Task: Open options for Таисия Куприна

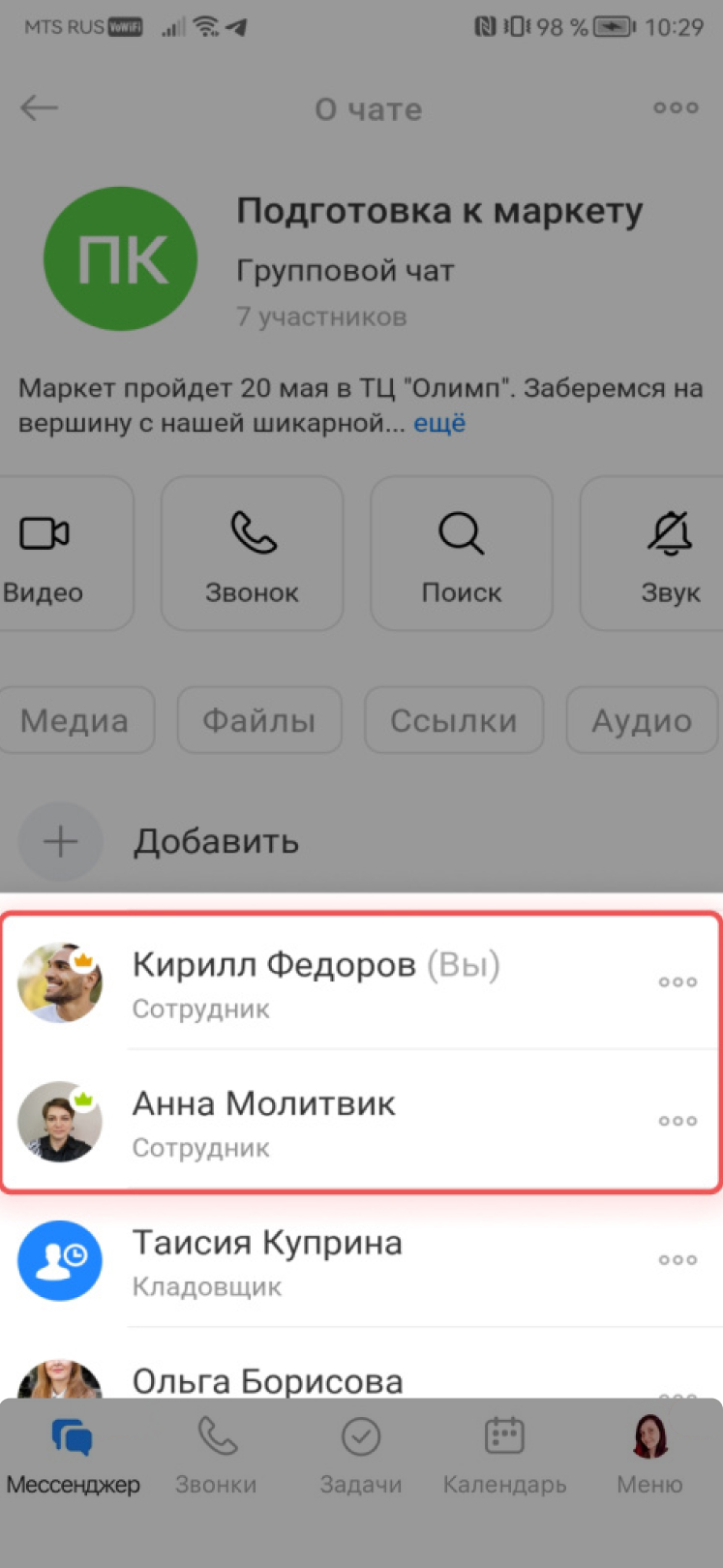Action: pos(678,1260)
